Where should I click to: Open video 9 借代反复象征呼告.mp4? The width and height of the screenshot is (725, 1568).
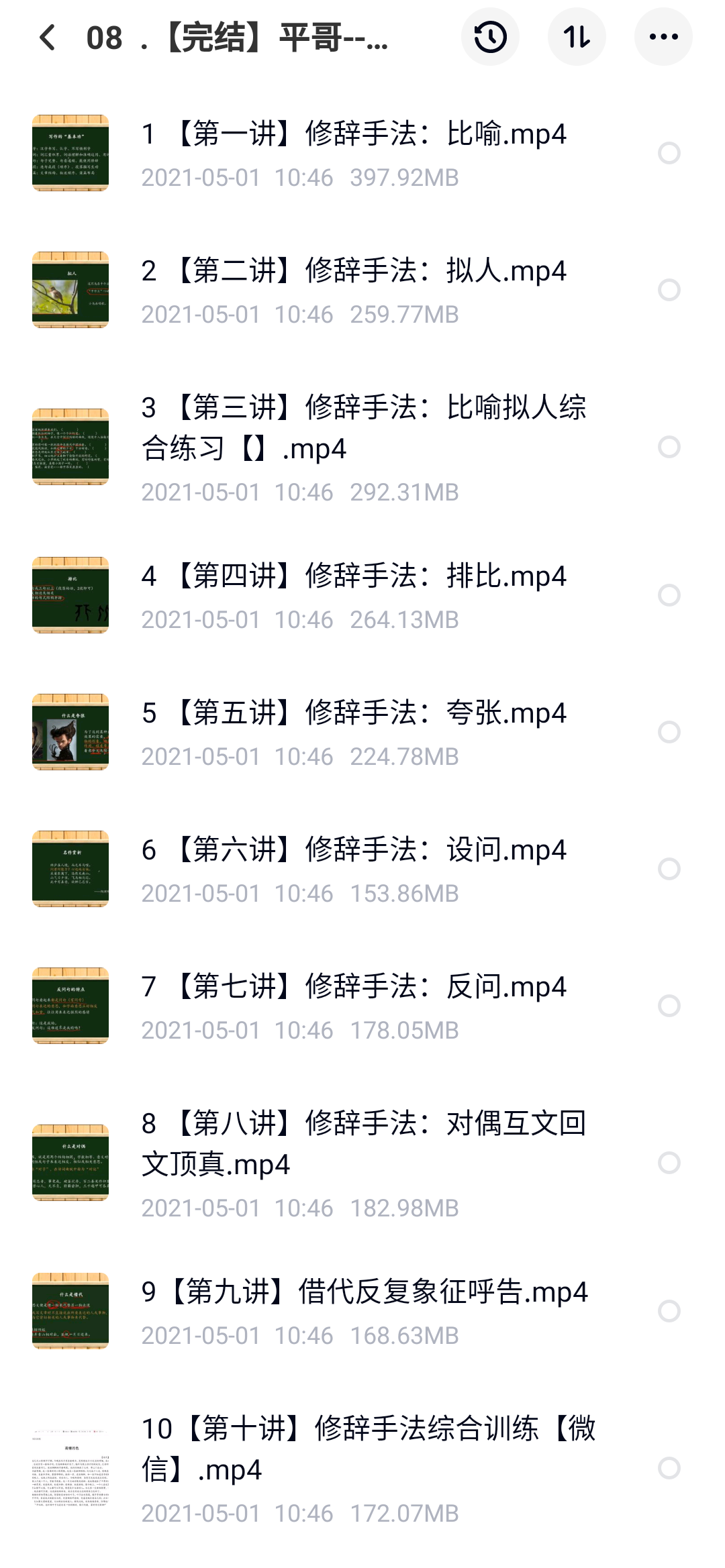365,1292
